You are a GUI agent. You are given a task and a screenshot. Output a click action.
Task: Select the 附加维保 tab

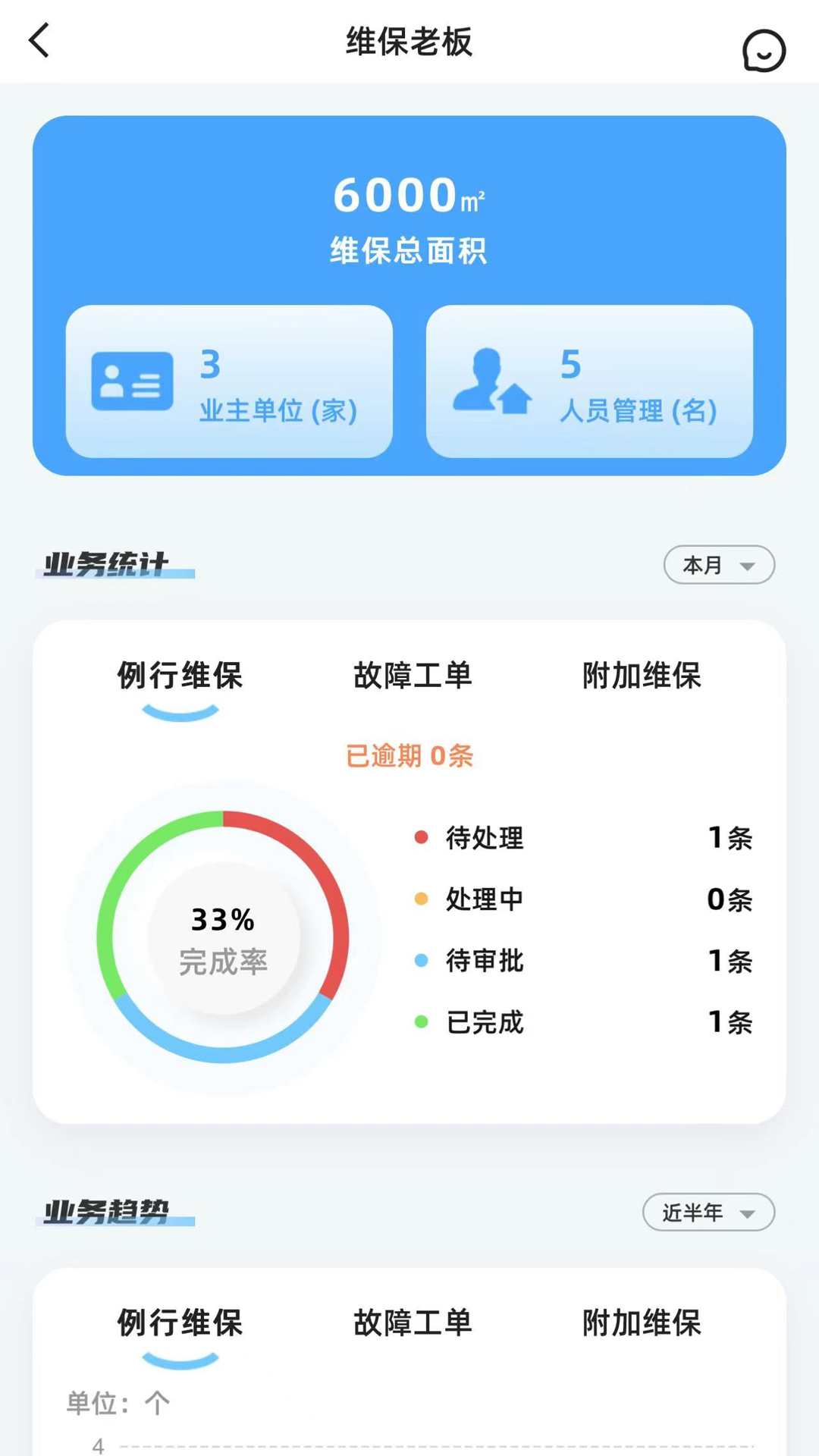(642, 676)
